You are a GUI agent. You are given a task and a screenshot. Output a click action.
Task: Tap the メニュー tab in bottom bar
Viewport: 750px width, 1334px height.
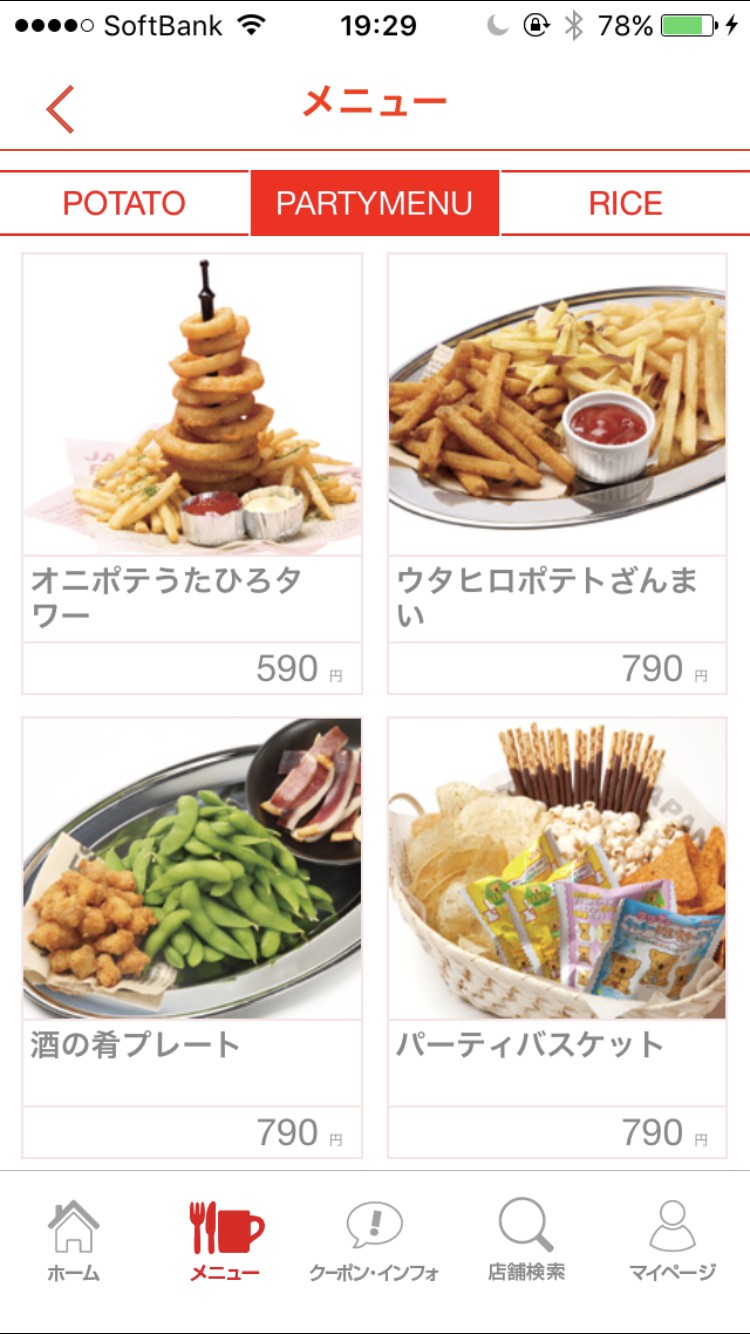[225, 1241]
